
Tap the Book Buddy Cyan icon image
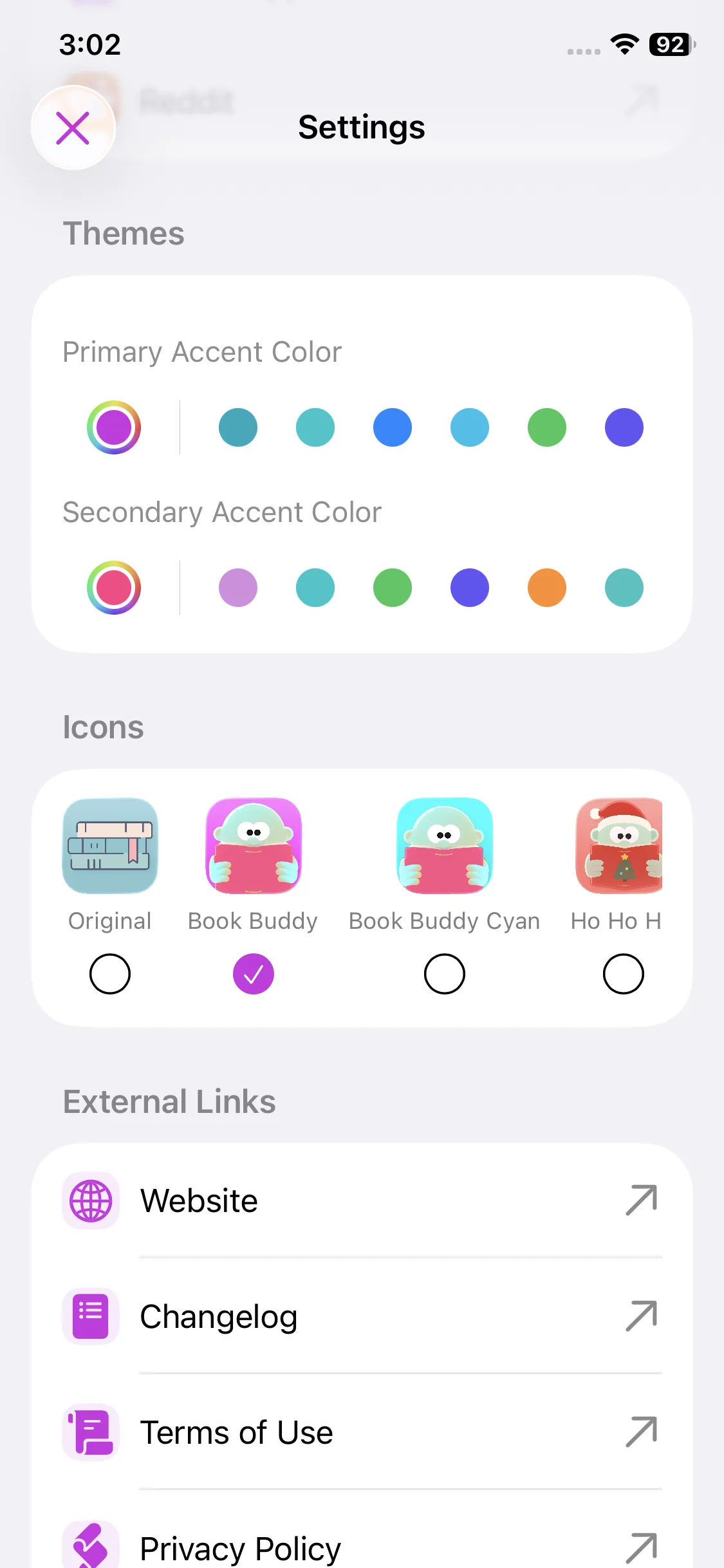(x=445, y=846)
